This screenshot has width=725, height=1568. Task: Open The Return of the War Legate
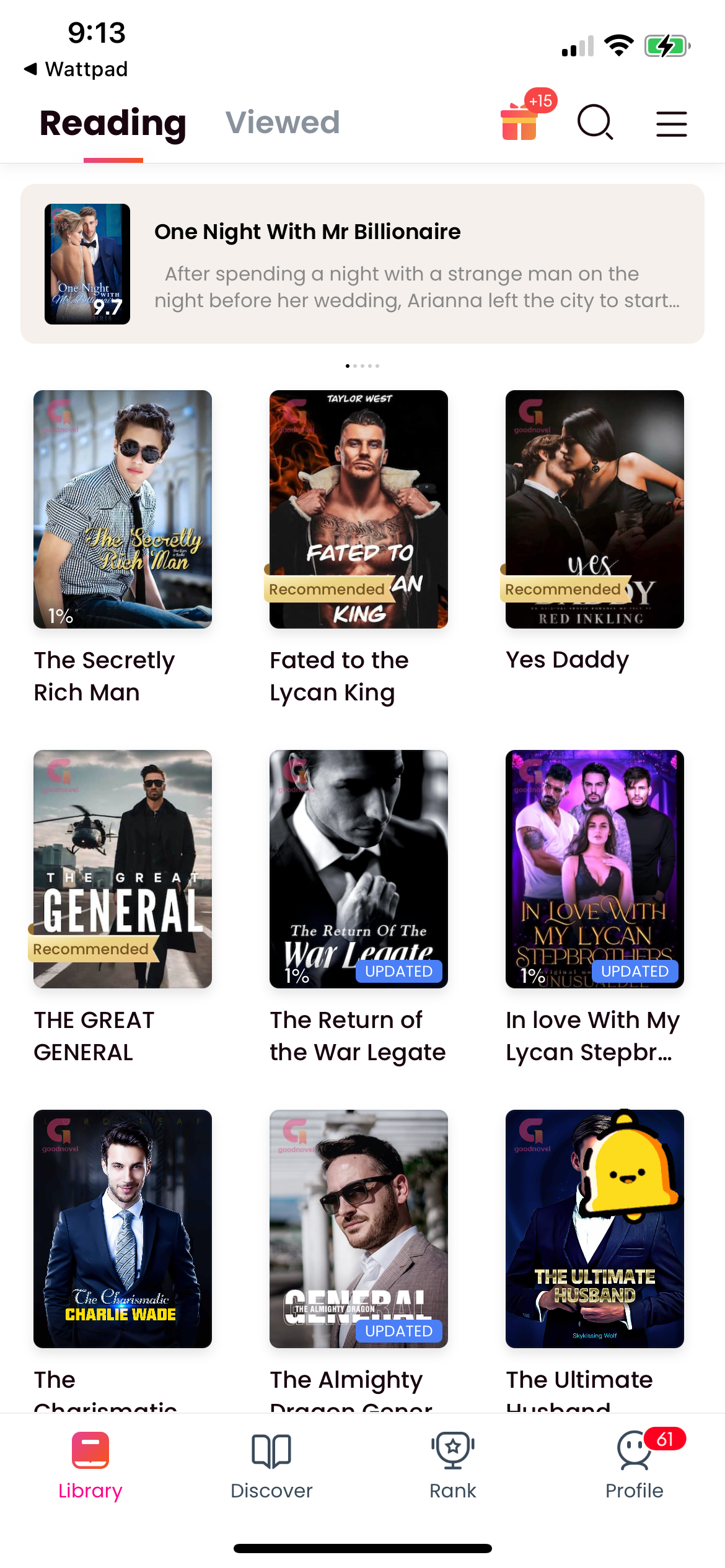click(x=358, y=869)
